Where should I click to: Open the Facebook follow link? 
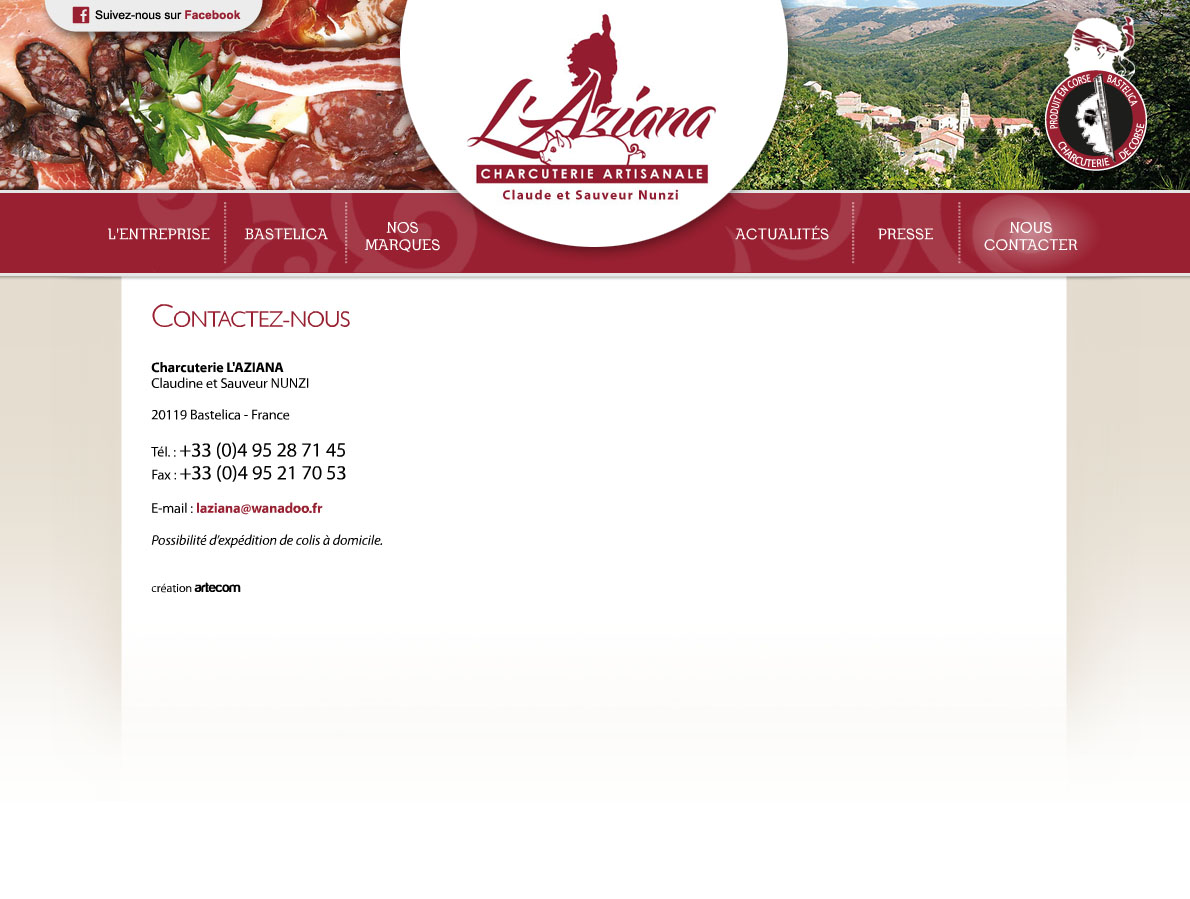click(157, 15)
